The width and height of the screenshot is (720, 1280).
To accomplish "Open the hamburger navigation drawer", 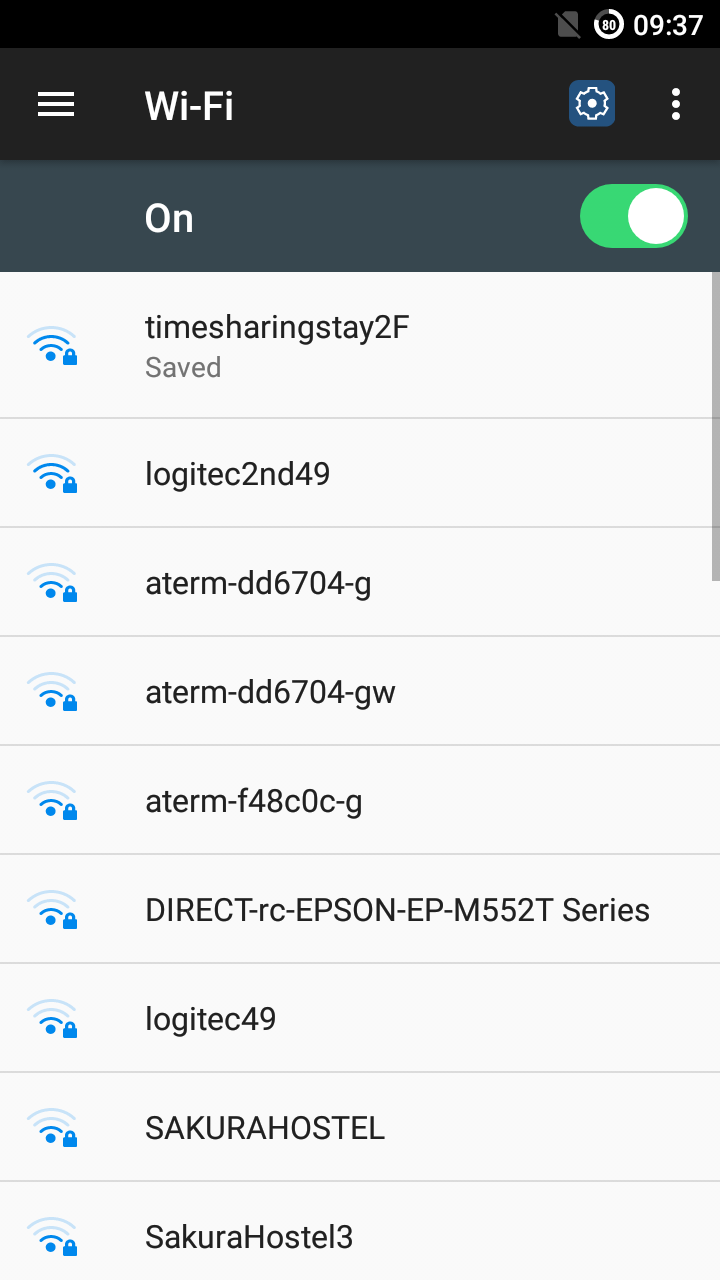I will [x=56, y=104].
